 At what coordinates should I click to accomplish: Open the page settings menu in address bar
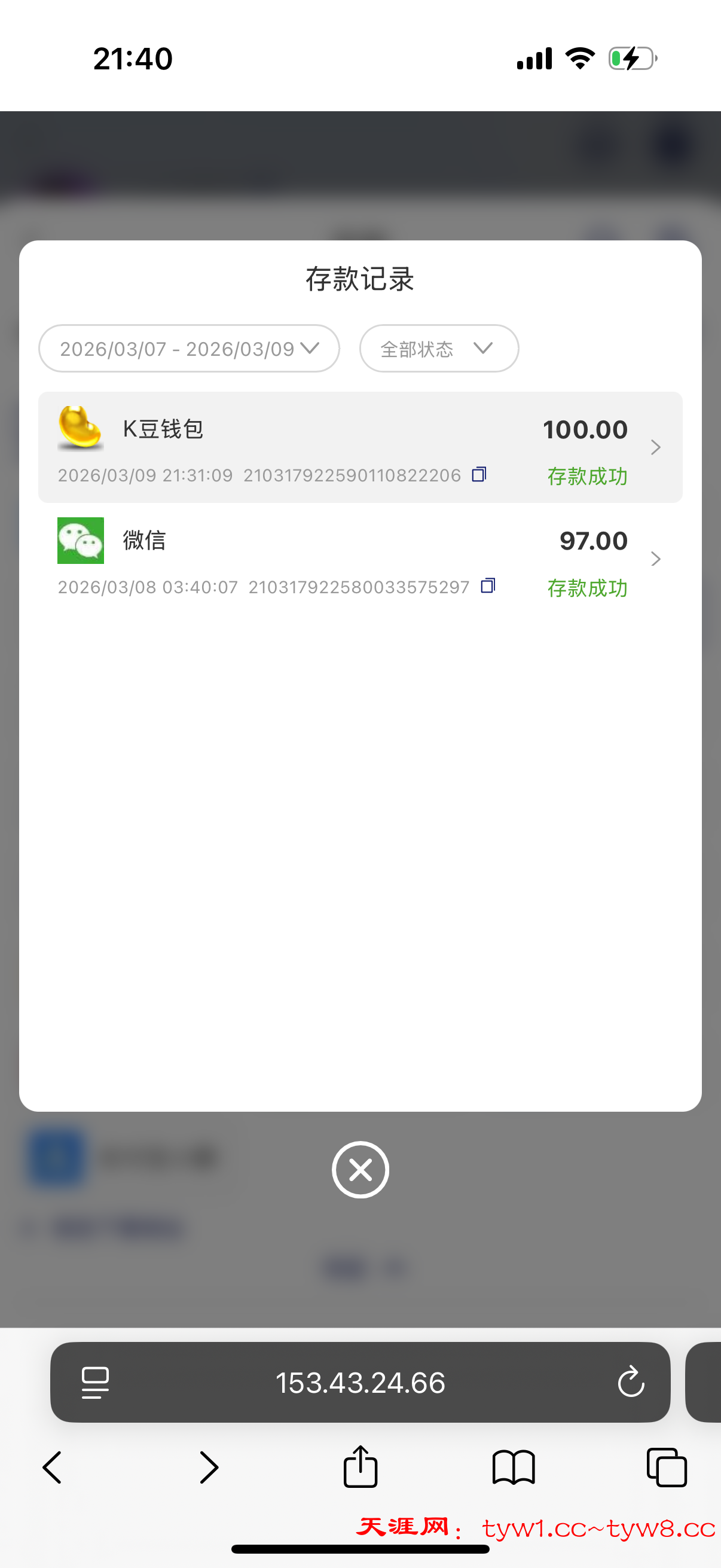pyautogui.click(x=95, y=1382)
